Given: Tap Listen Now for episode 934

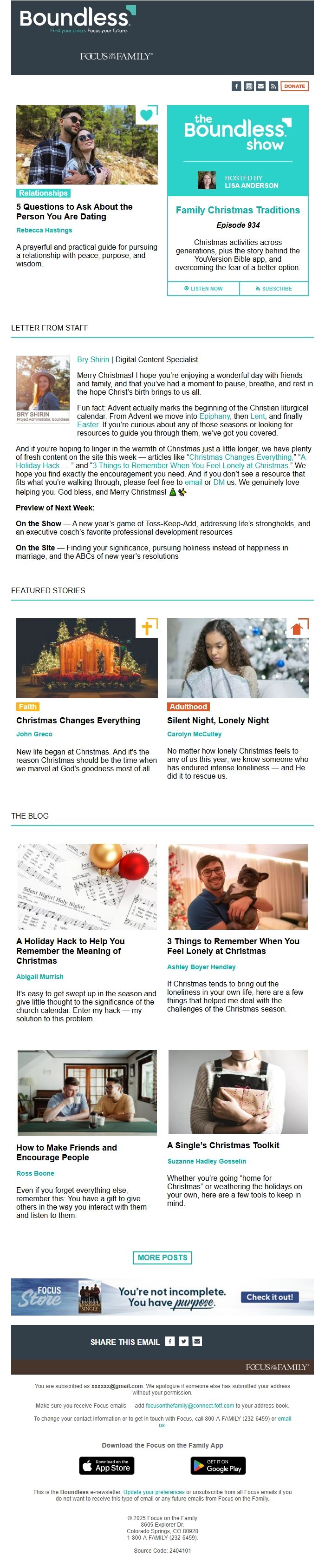Looking at the screenshot, I should point(203,289).
